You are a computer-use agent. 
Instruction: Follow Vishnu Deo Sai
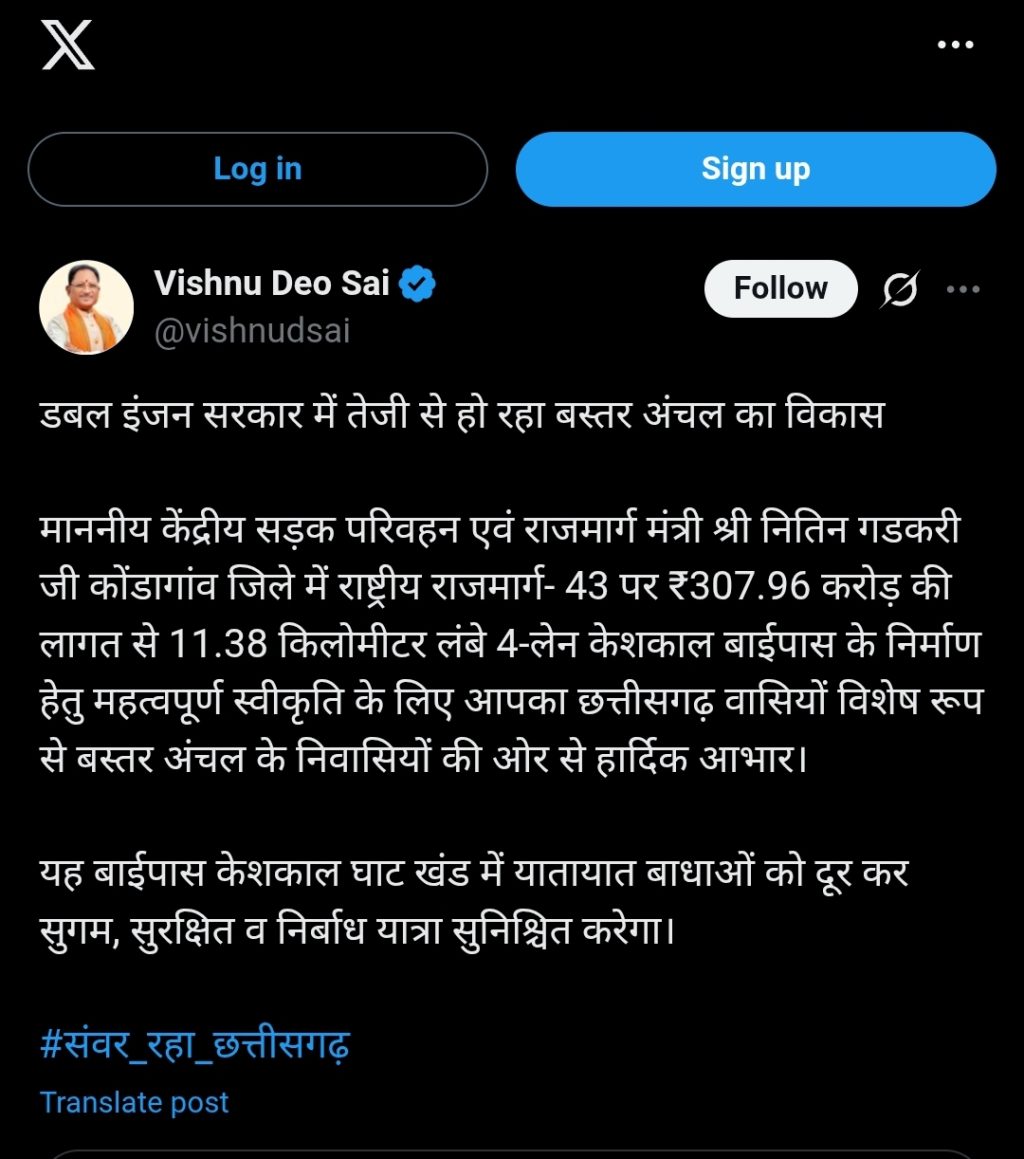pos(780,289)
